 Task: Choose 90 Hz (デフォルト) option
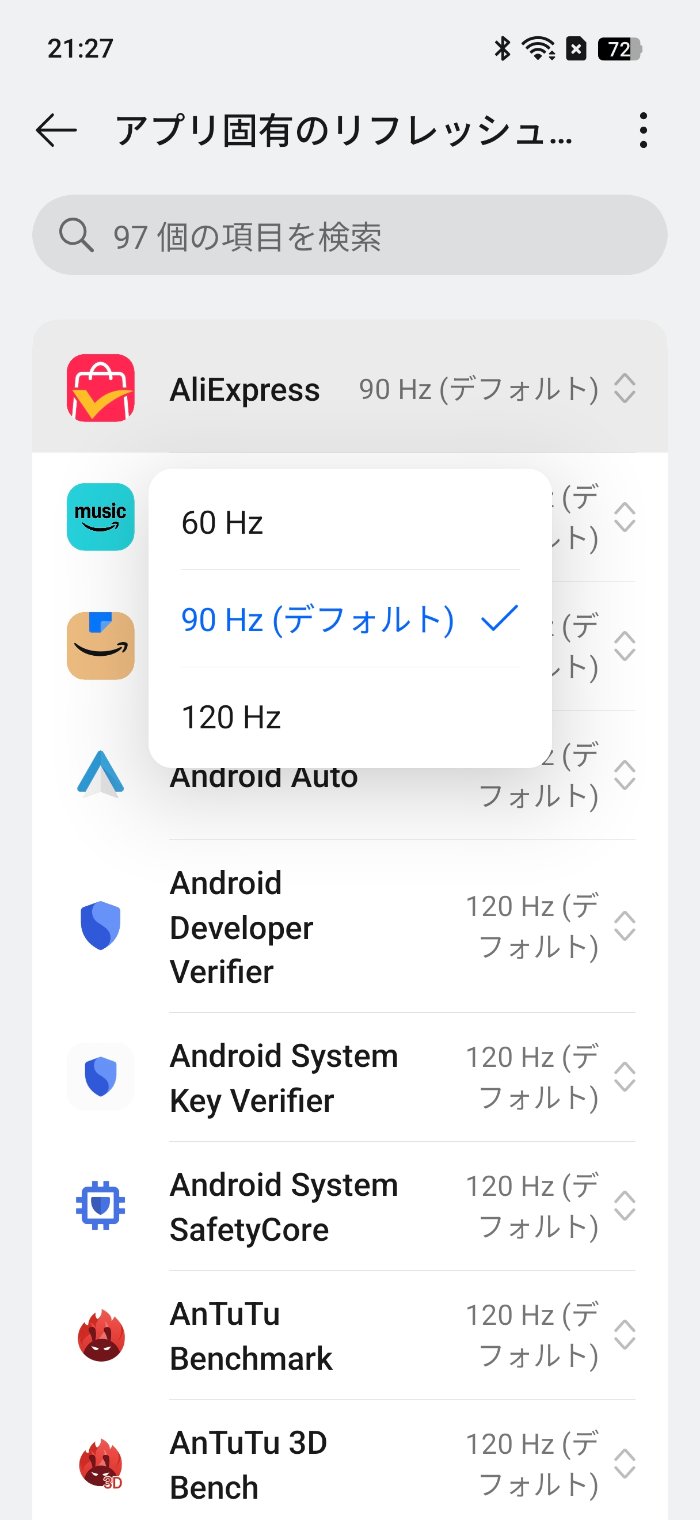pyautogui.click(x=350, y=619)
